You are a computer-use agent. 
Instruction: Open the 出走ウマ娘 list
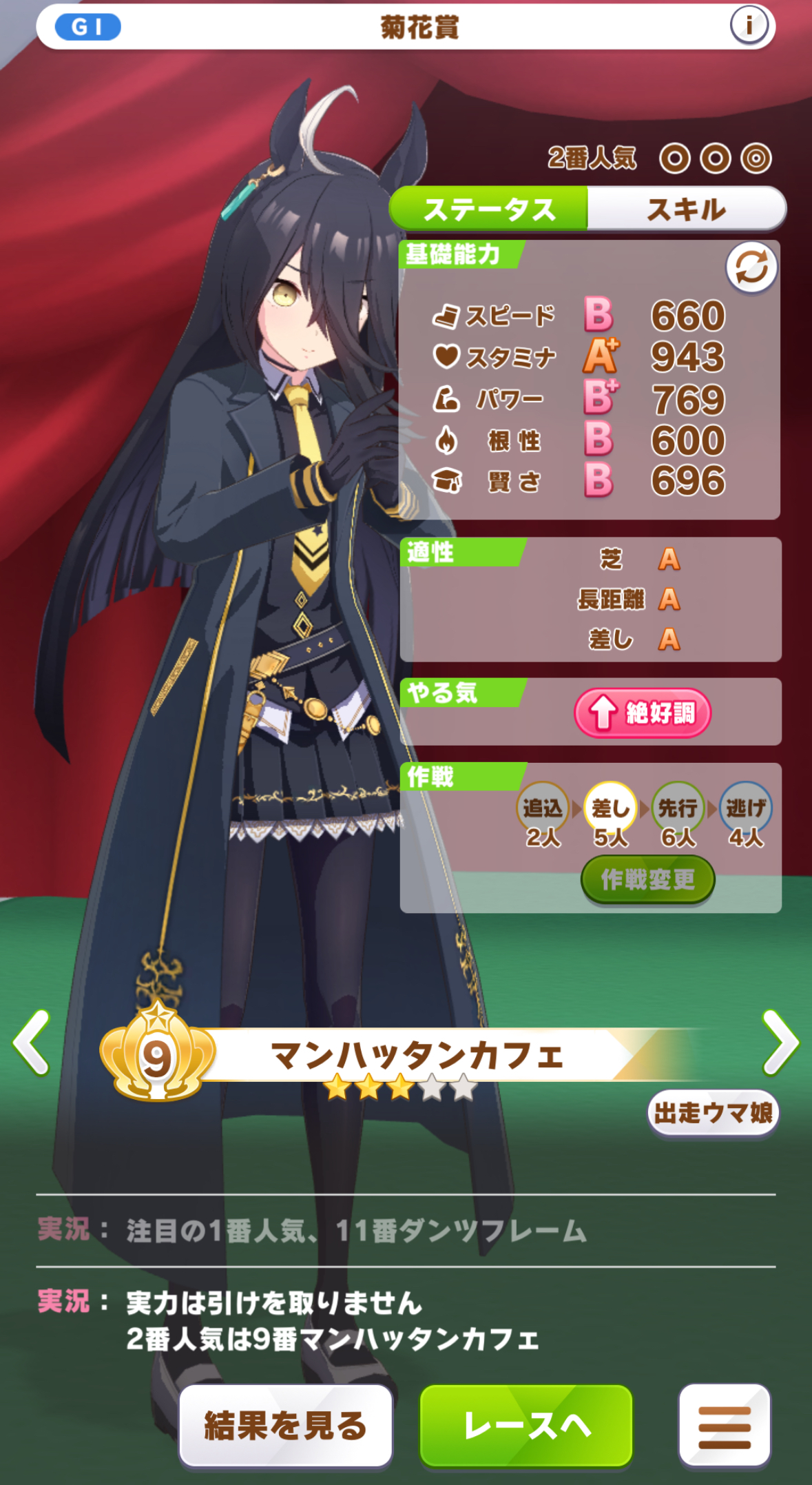click(x=713, y=1112)
